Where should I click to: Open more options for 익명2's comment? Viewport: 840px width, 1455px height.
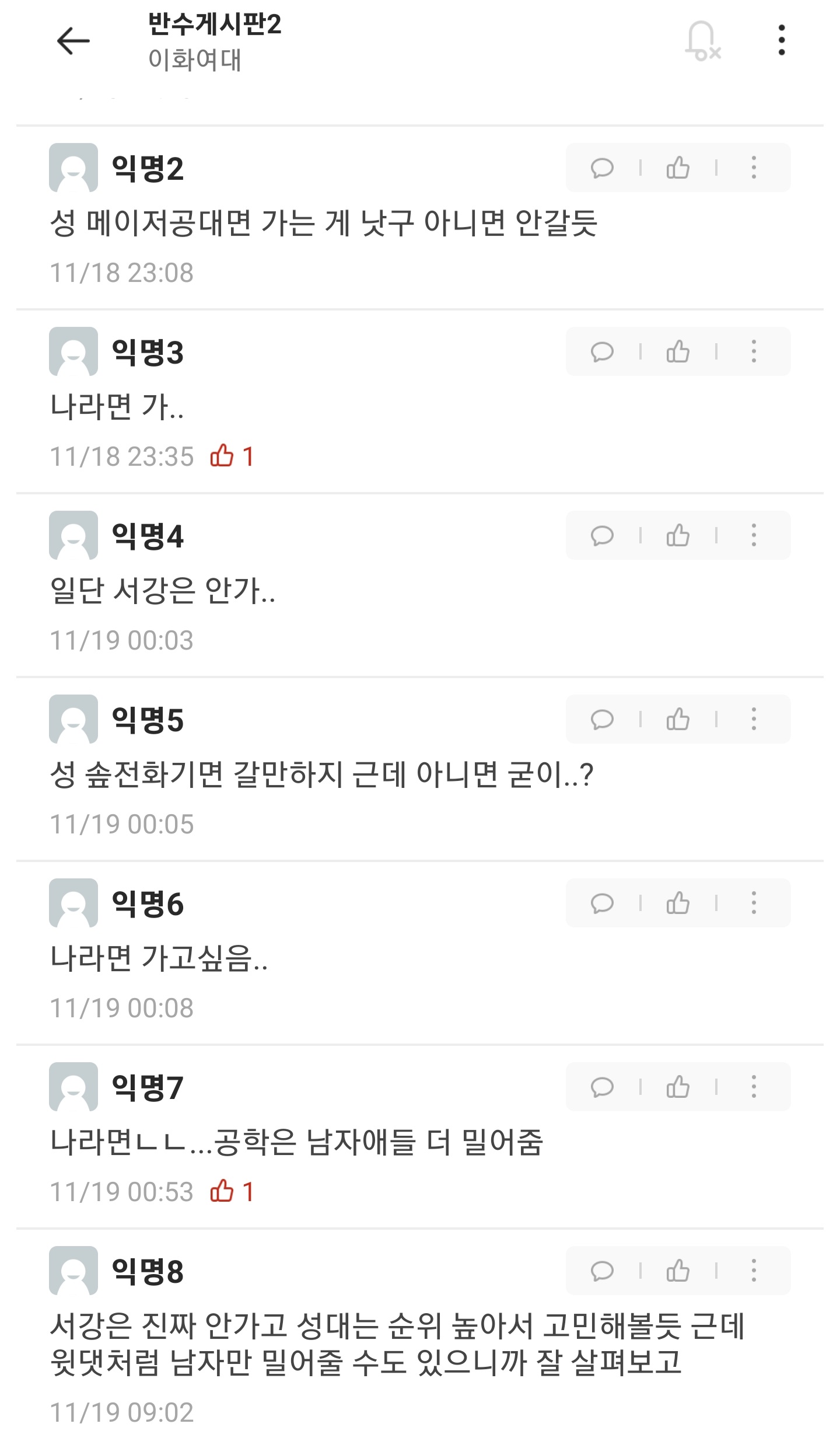click(754, 168)
